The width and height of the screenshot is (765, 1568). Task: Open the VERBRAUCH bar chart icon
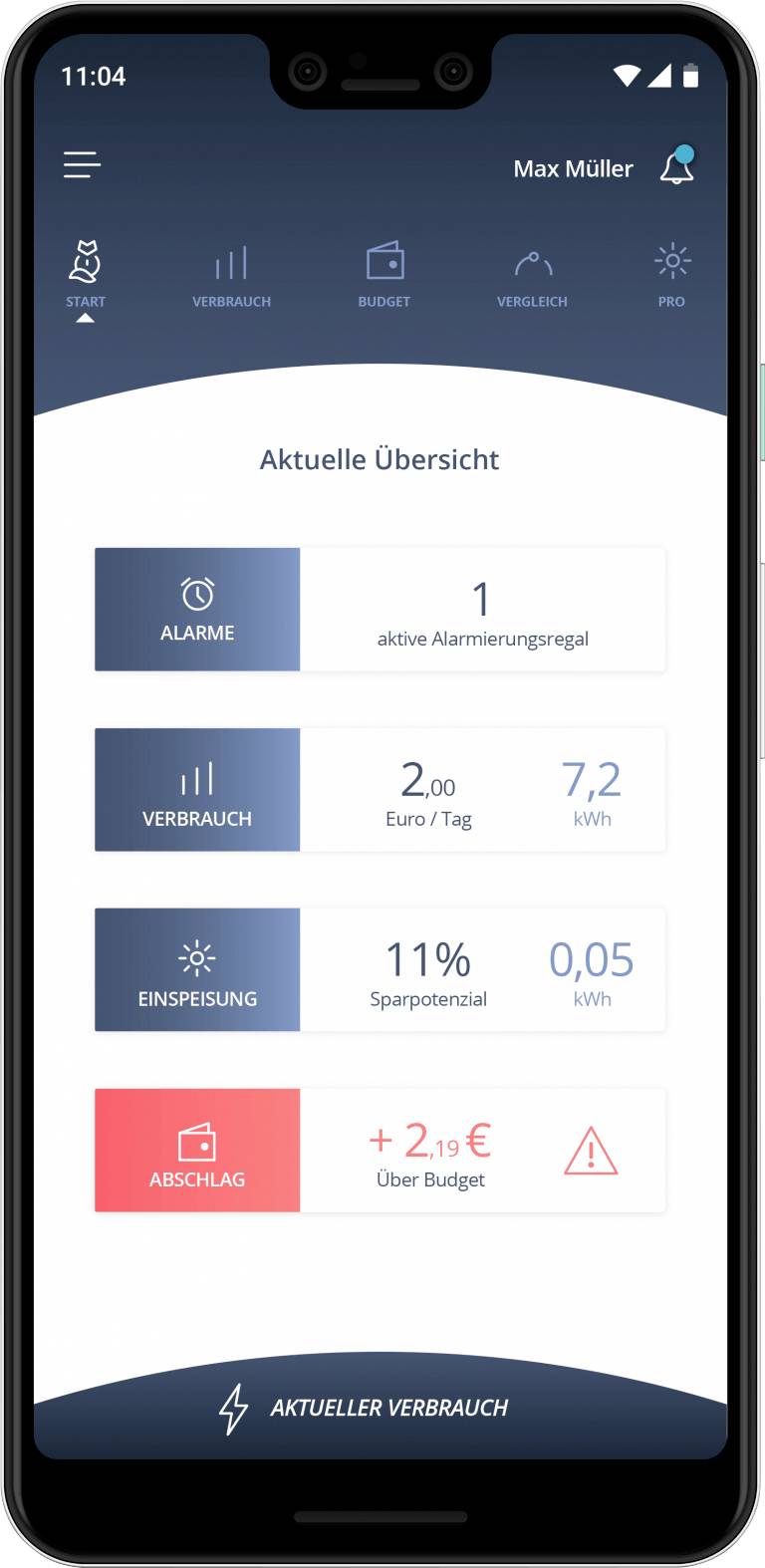(231, 264)
